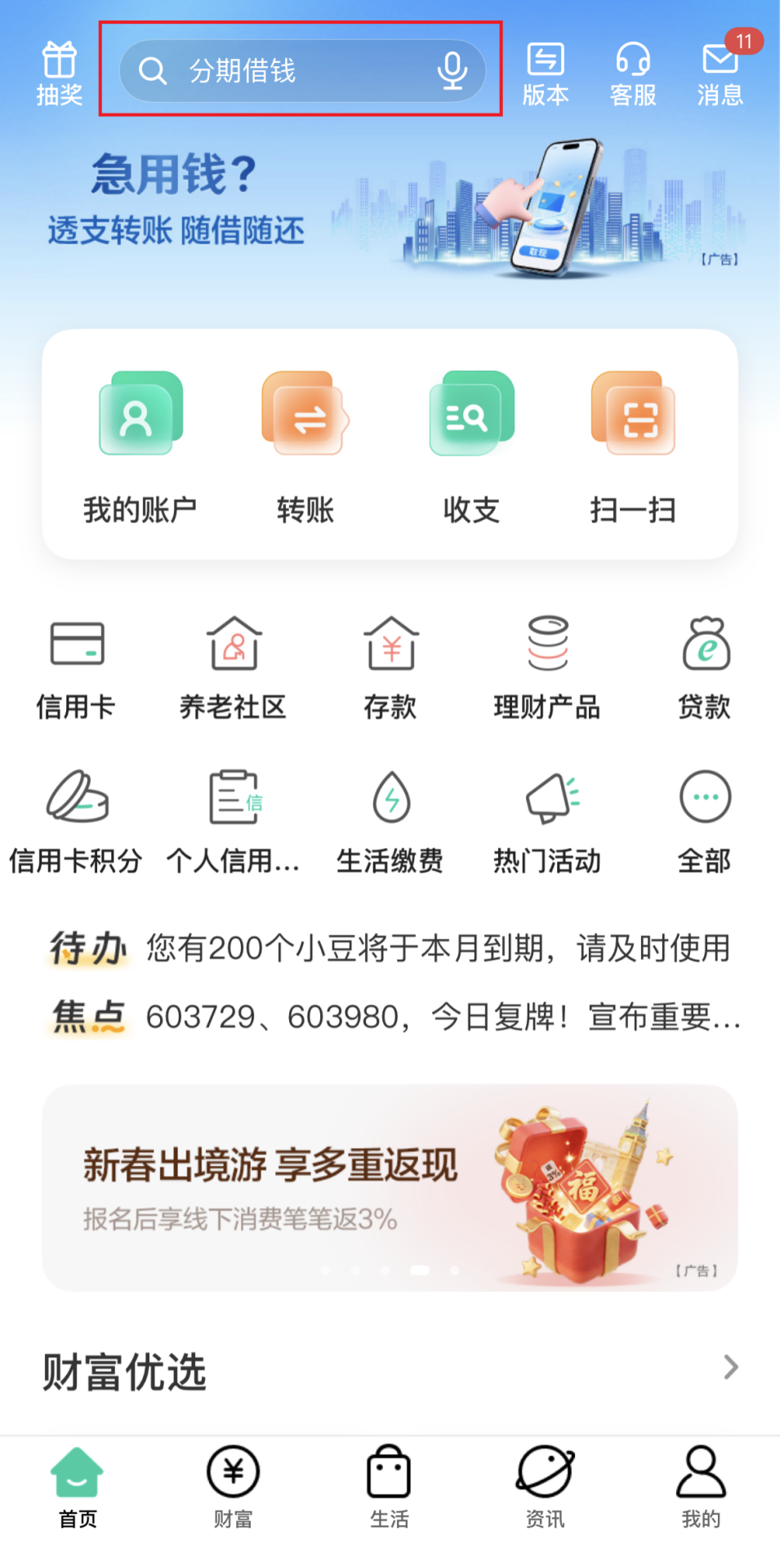Open 养老社区 retirement community
The image size is (784, 1567).
click(233, 666)
